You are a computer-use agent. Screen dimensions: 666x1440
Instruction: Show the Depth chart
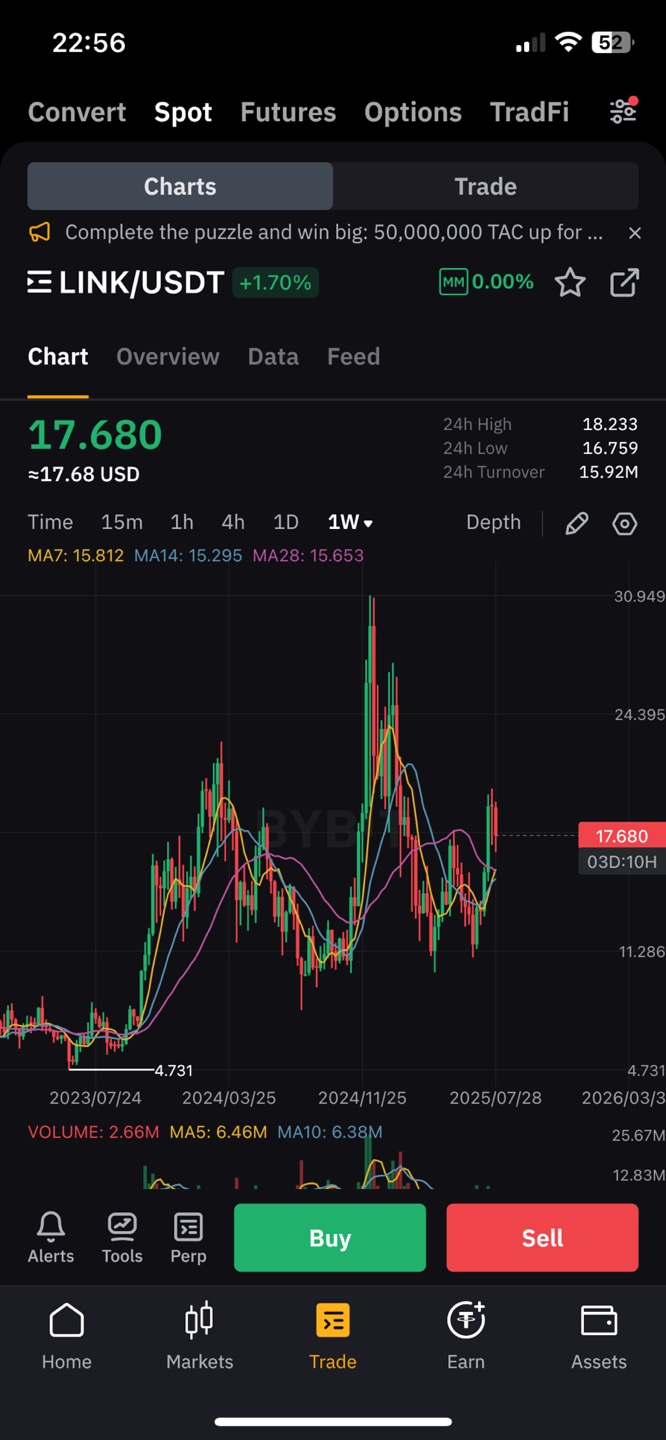[493, 522]
